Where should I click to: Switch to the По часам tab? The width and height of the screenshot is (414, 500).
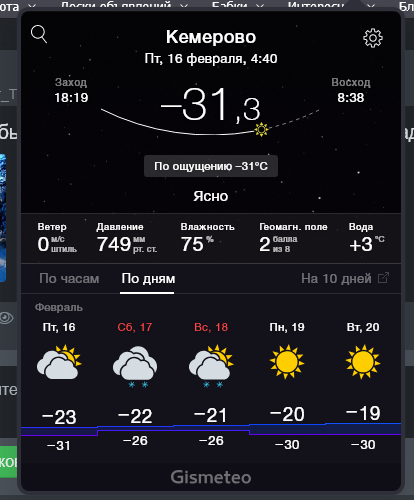coord(69,278)
